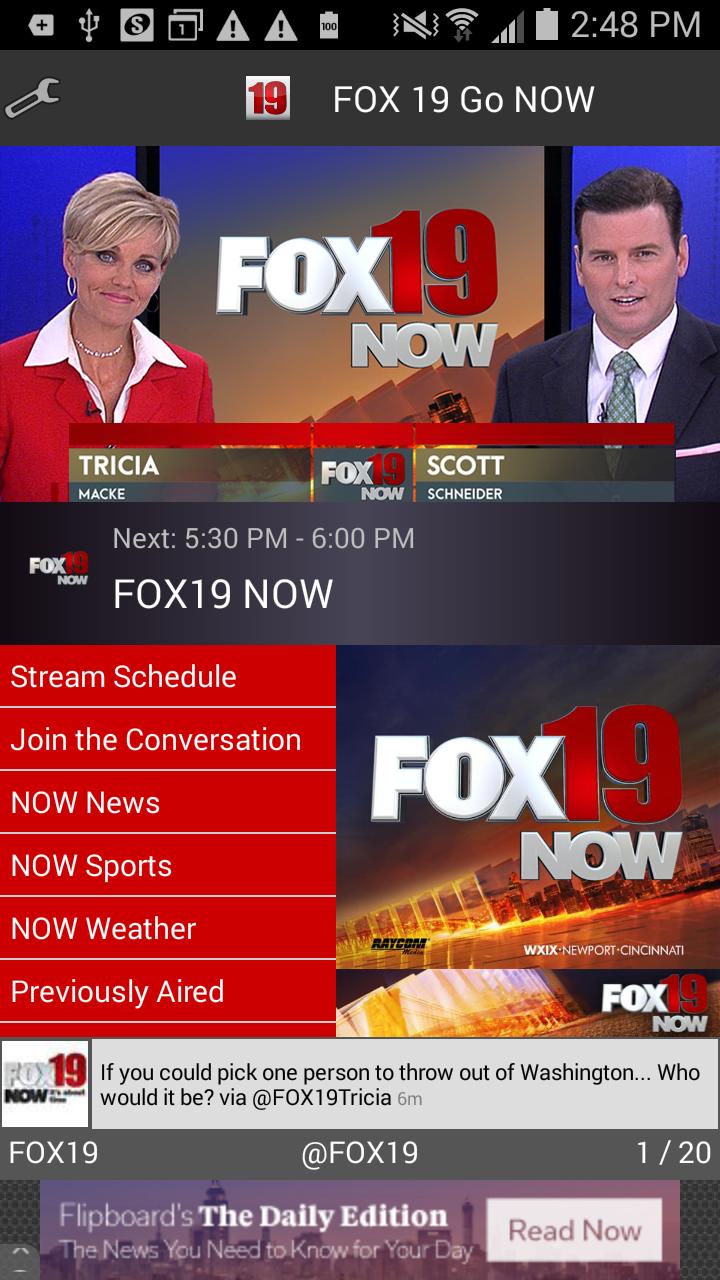
Task: Open Stream Schedule
Action: click(168, 676)
